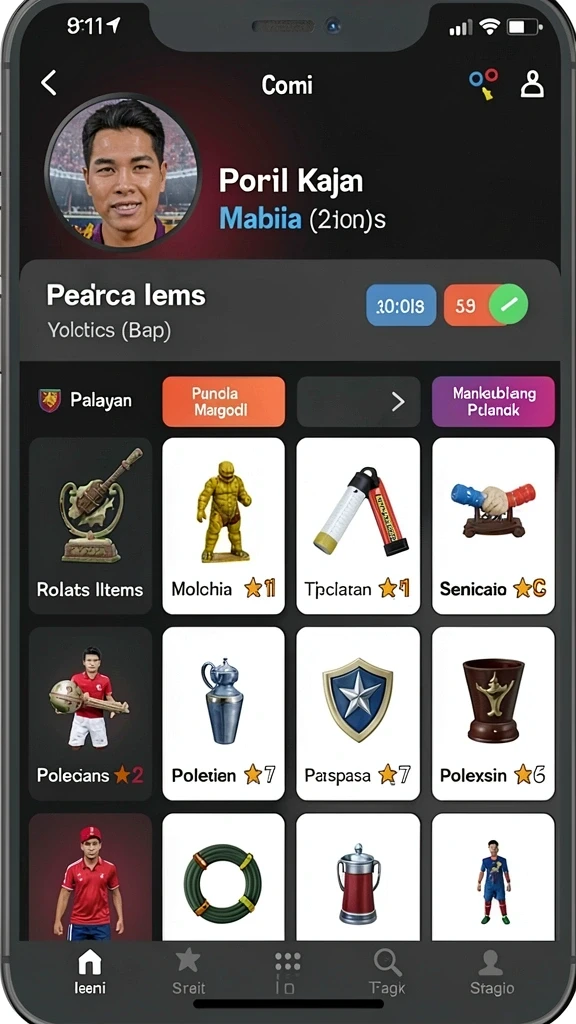Open the Senicaio item card

[494, 526]
